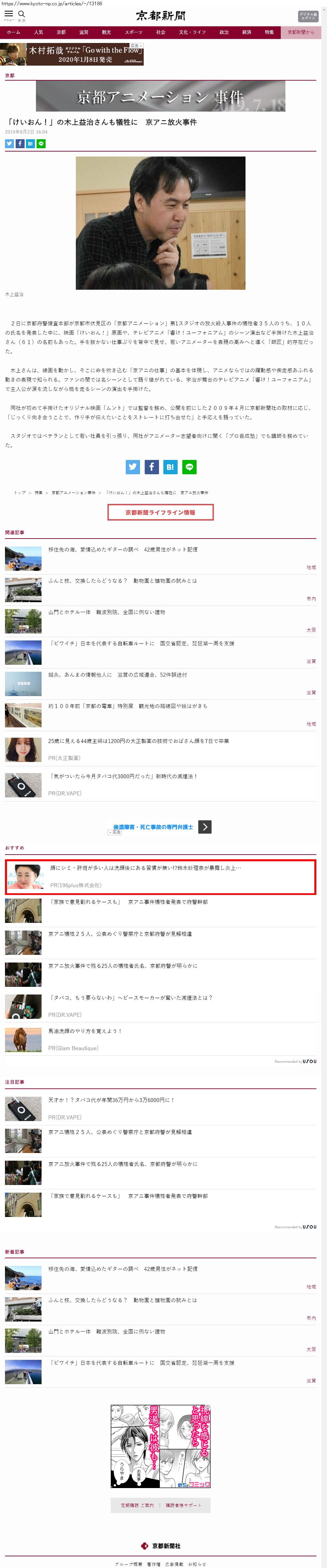Open article about 移住先の海 guitar streaming in 関連記事
This screenshot has height=1568, width=327.
coord(122,549)
